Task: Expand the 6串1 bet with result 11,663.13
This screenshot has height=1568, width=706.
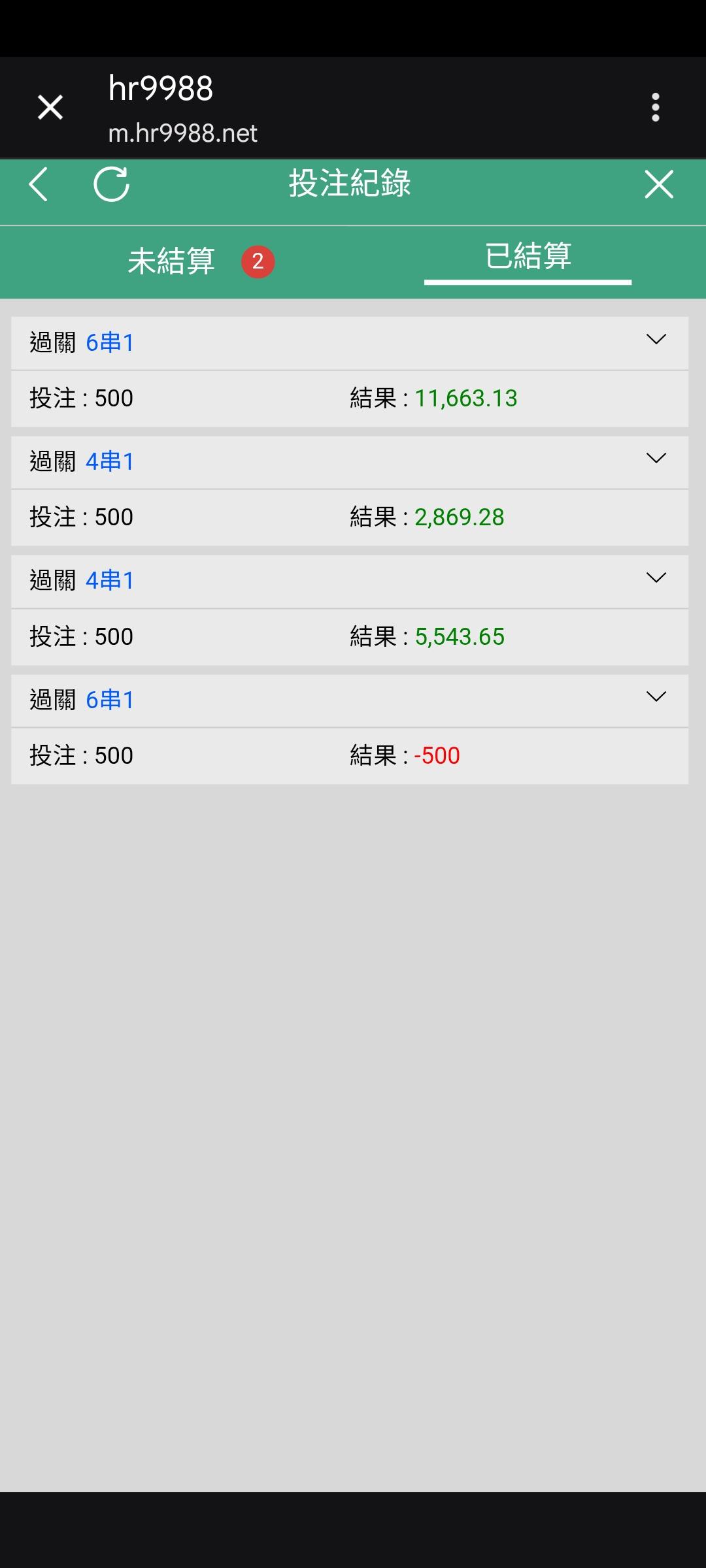Action: 656,339
